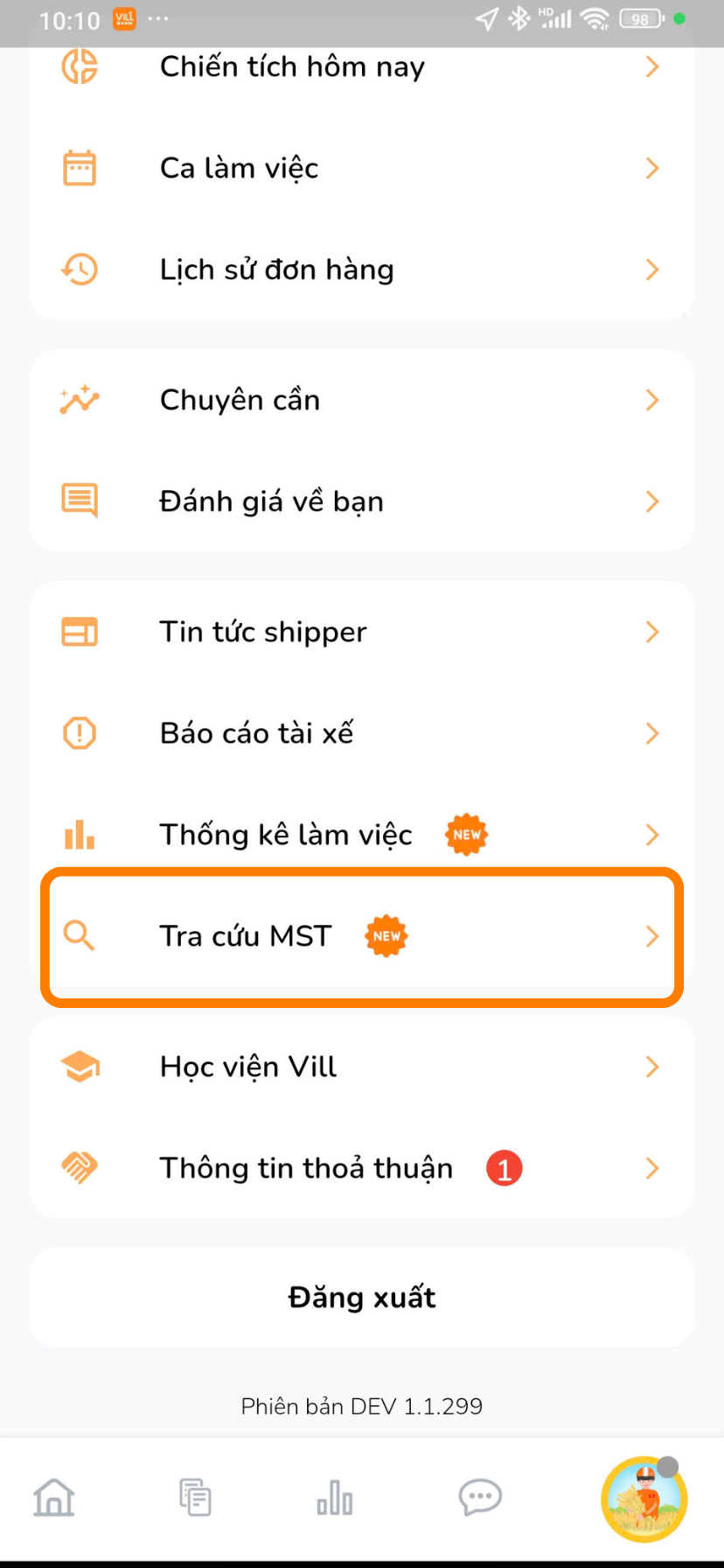Open Chiến tích hôm nay
The width and height of the screenshot is (724, 1568).
[361, 66]
